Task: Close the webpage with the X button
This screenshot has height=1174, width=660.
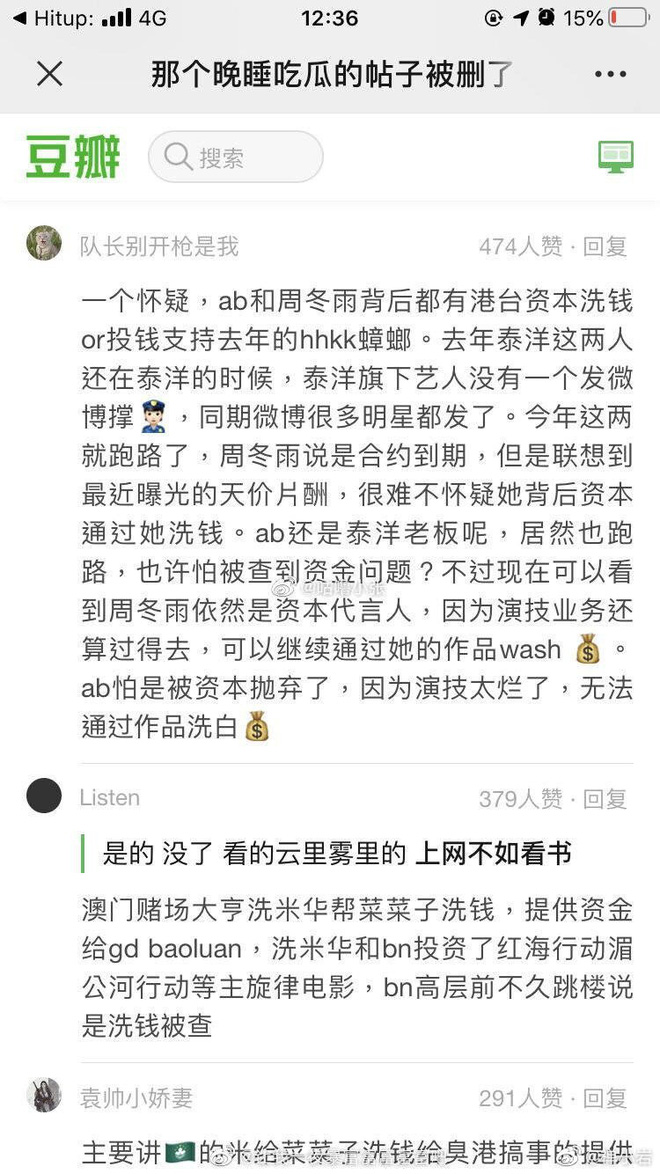Action: tap(49, 73)
